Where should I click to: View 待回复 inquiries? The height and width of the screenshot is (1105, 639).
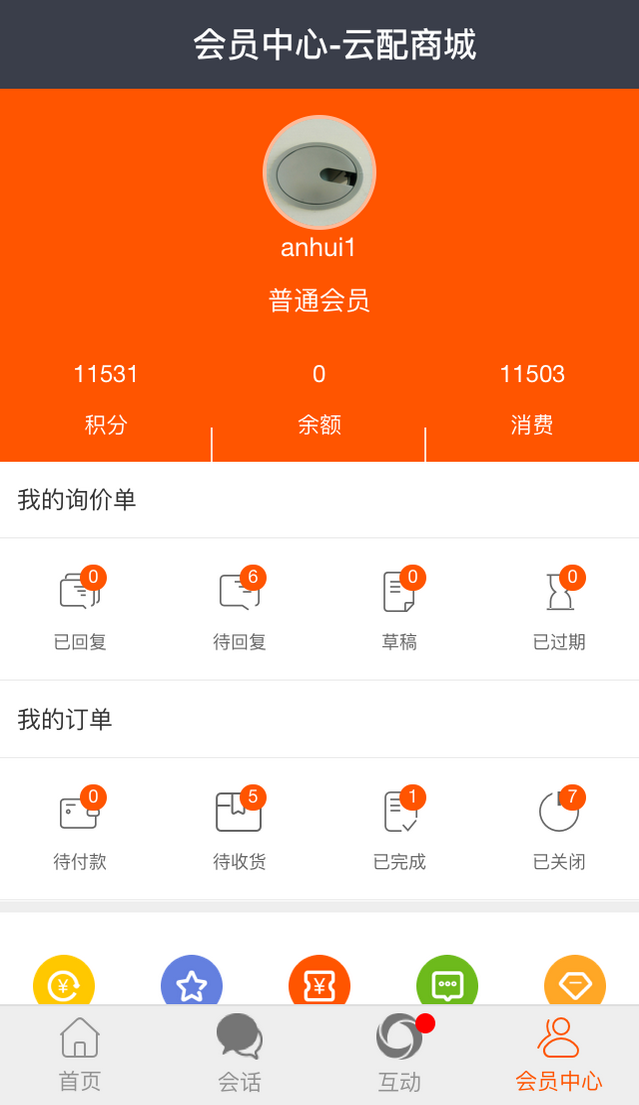240,608
